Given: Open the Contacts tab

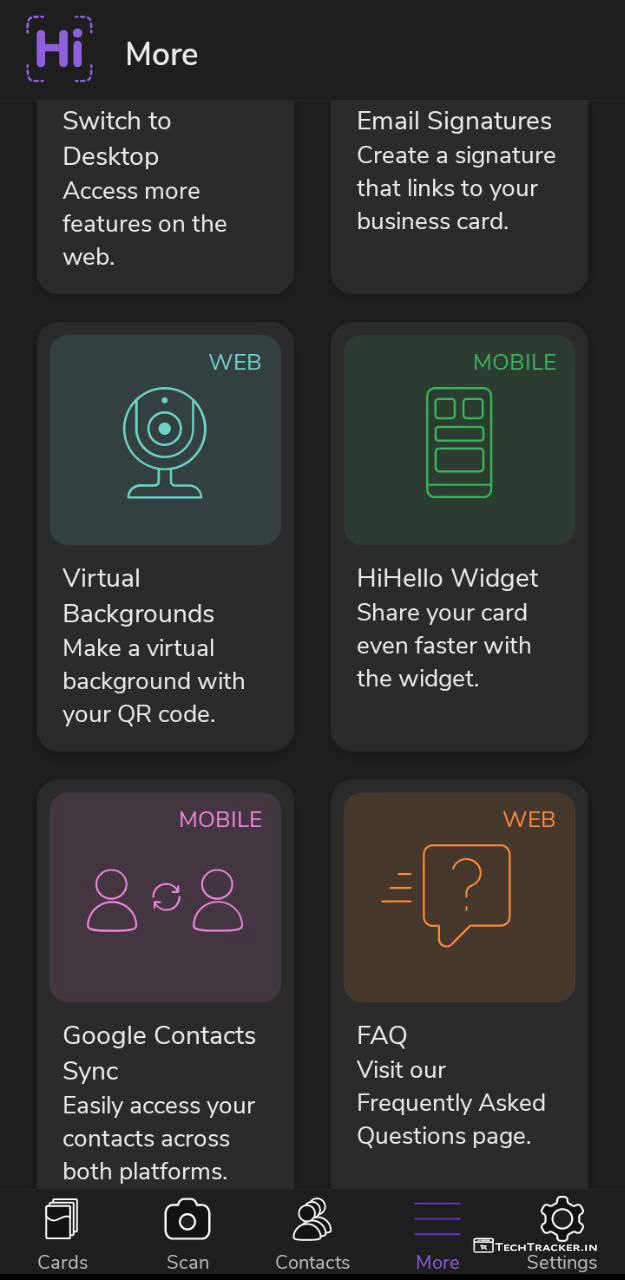Looking at the screenshot, I should coord(312,1234).
